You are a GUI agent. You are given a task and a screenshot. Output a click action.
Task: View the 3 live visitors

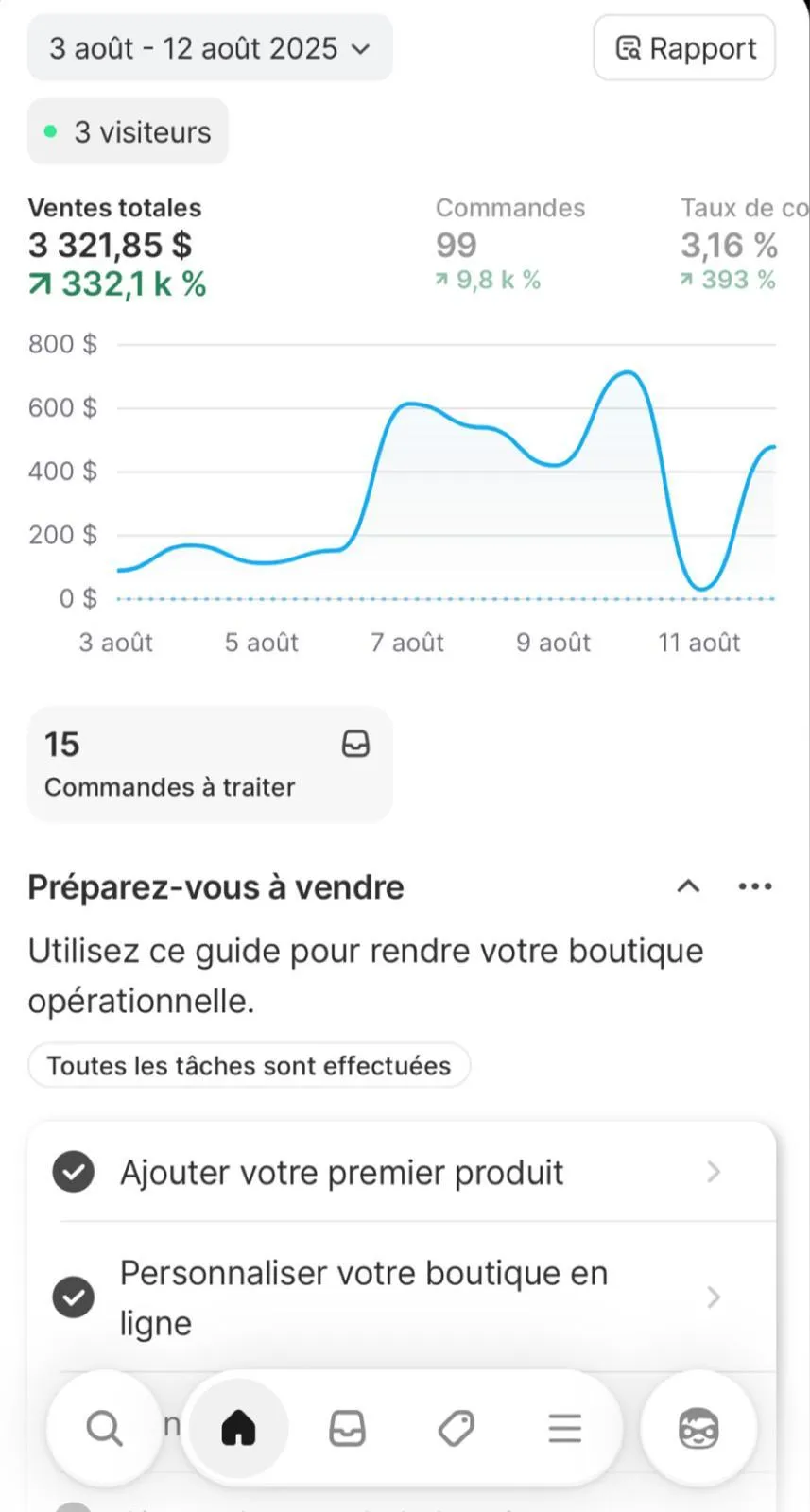click(128, 132)
